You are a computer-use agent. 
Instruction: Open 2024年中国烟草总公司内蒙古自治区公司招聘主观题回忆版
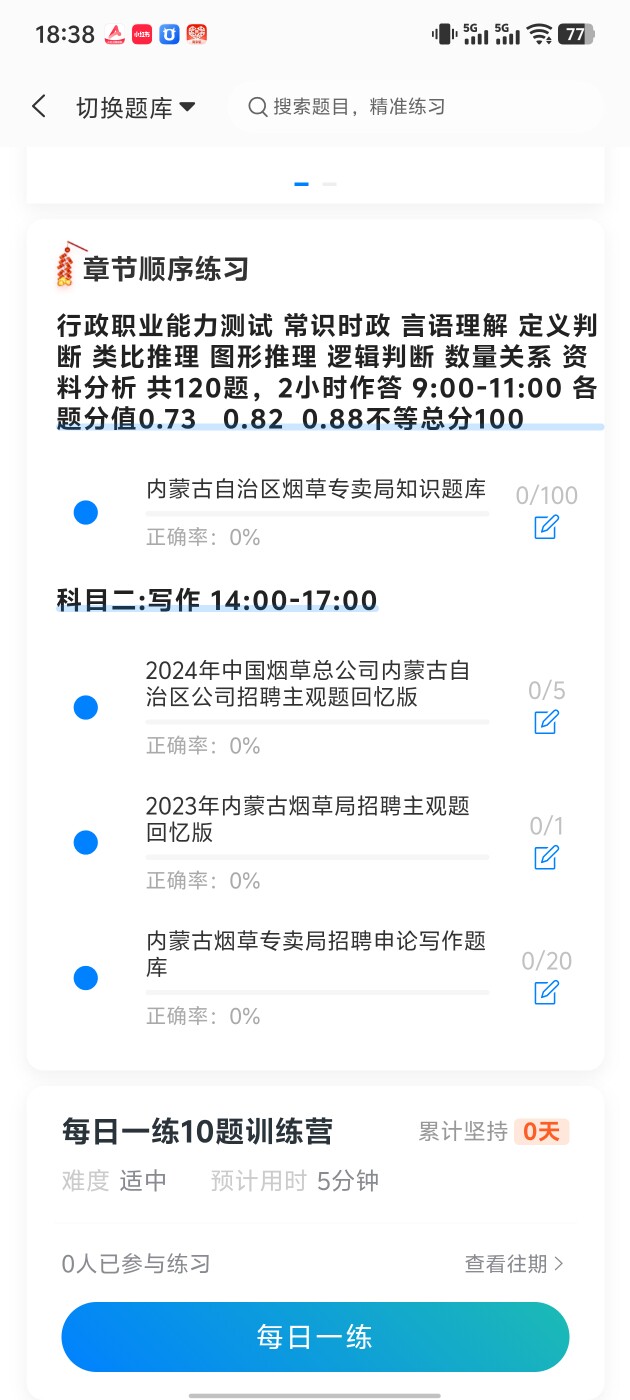[x=308, y=684]
